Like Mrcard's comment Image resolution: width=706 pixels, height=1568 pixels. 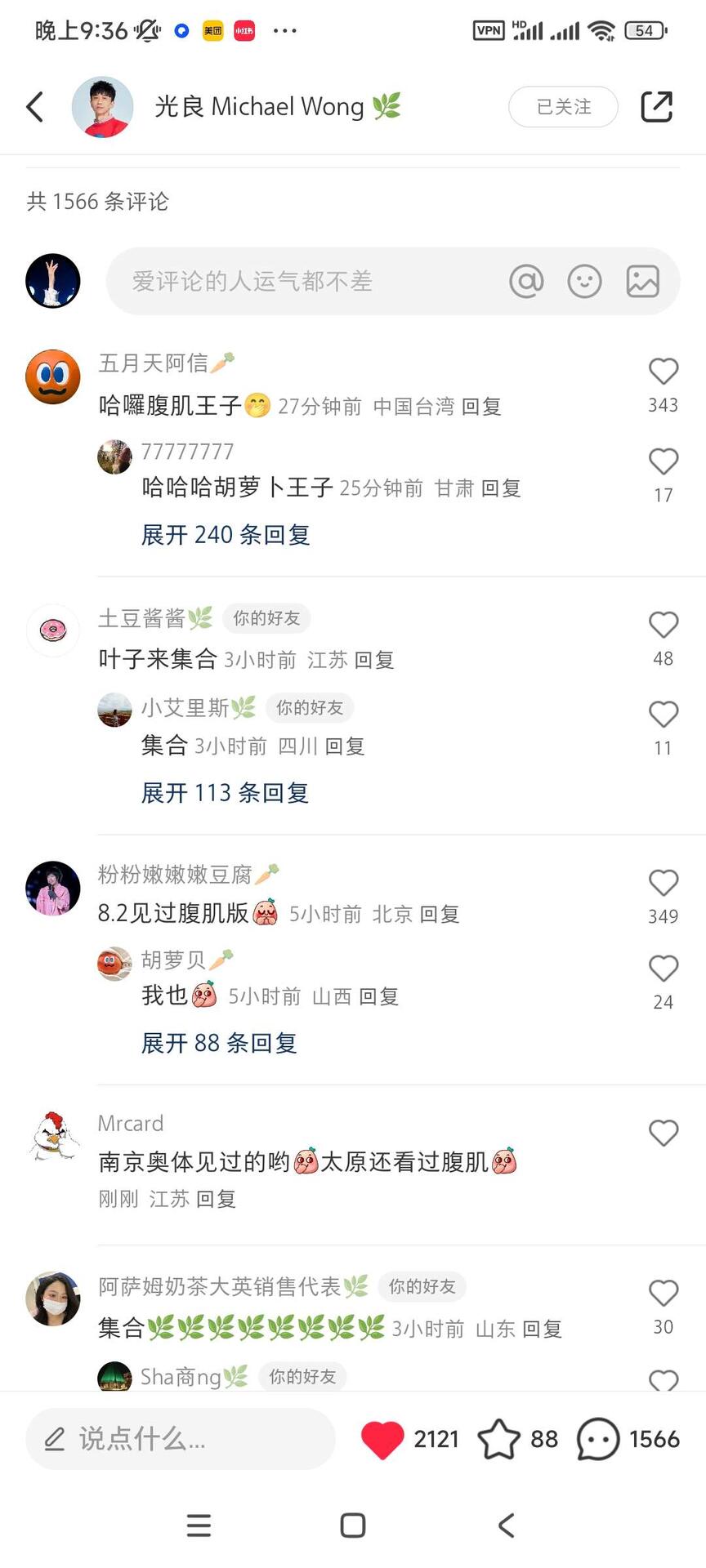[x=663, y=1133]
